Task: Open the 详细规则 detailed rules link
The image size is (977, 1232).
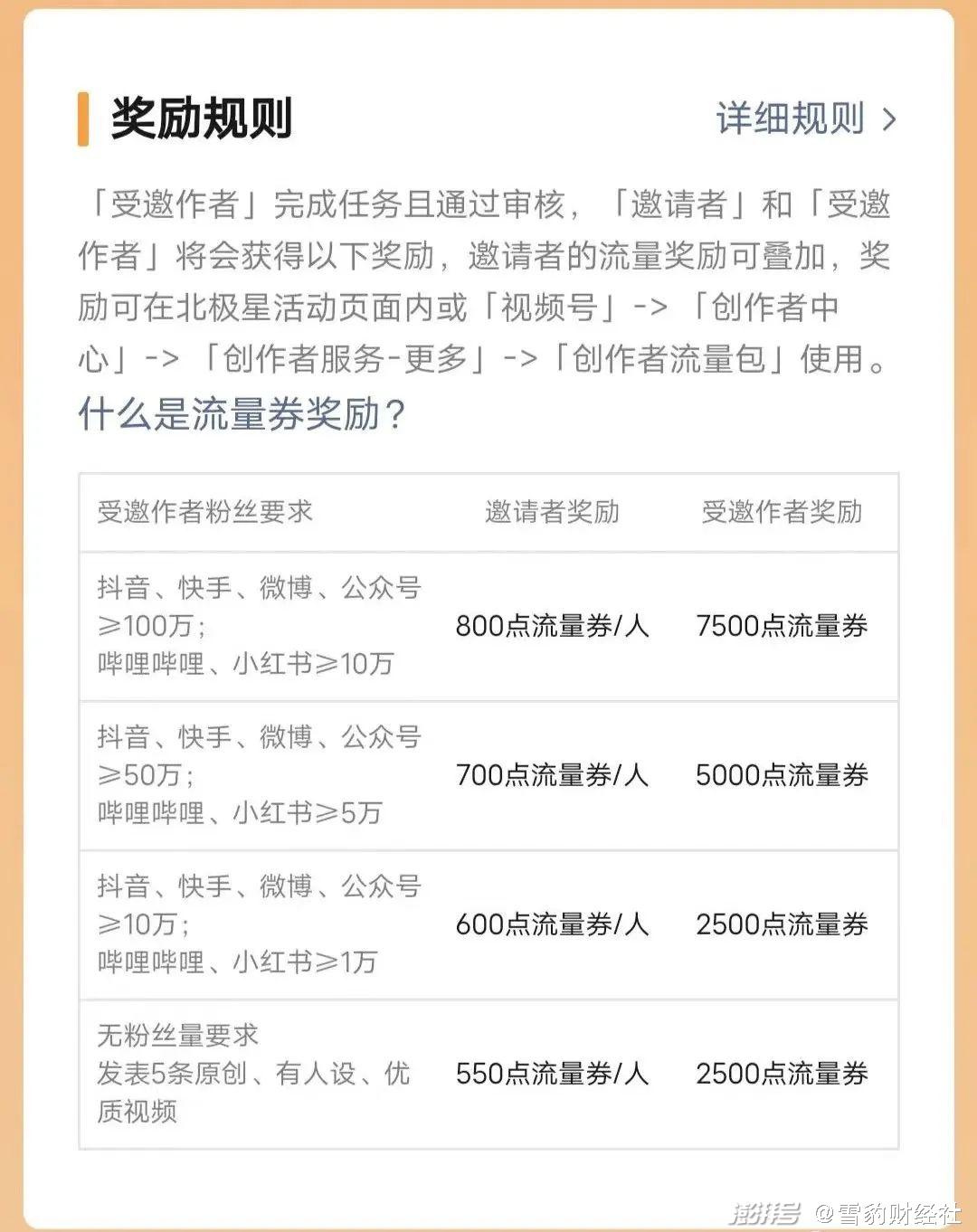Action: [804, 119]
